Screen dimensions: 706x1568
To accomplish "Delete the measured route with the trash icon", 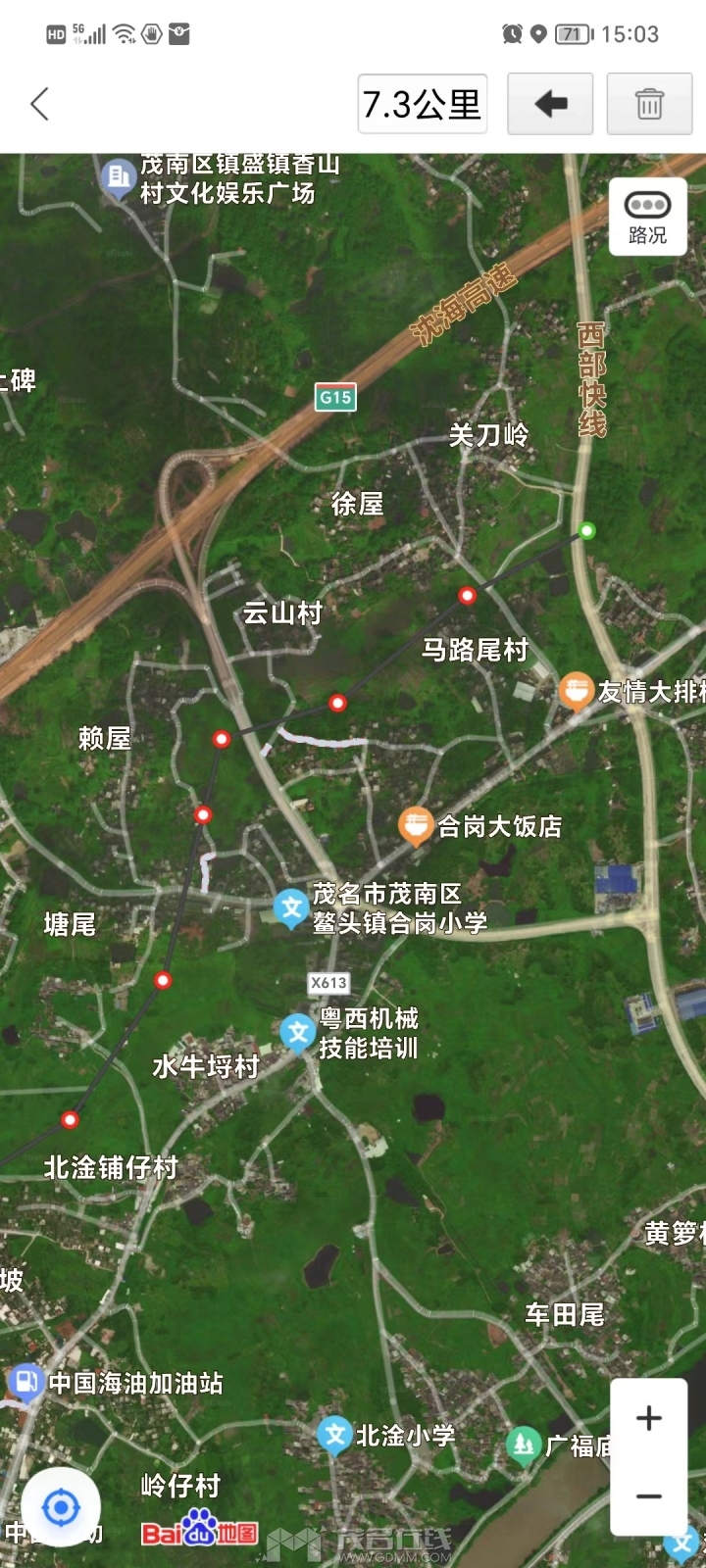I will [x=649, y=104].
